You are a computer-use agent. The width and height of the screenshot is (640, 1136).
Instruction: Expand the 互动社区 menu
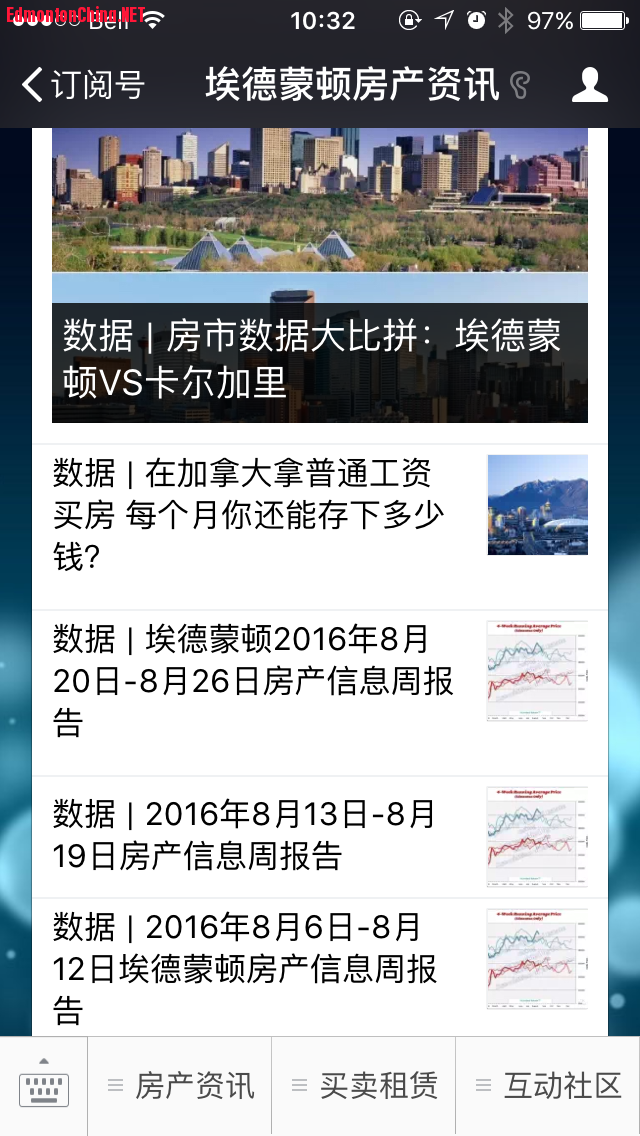[x=548, y=1086]
